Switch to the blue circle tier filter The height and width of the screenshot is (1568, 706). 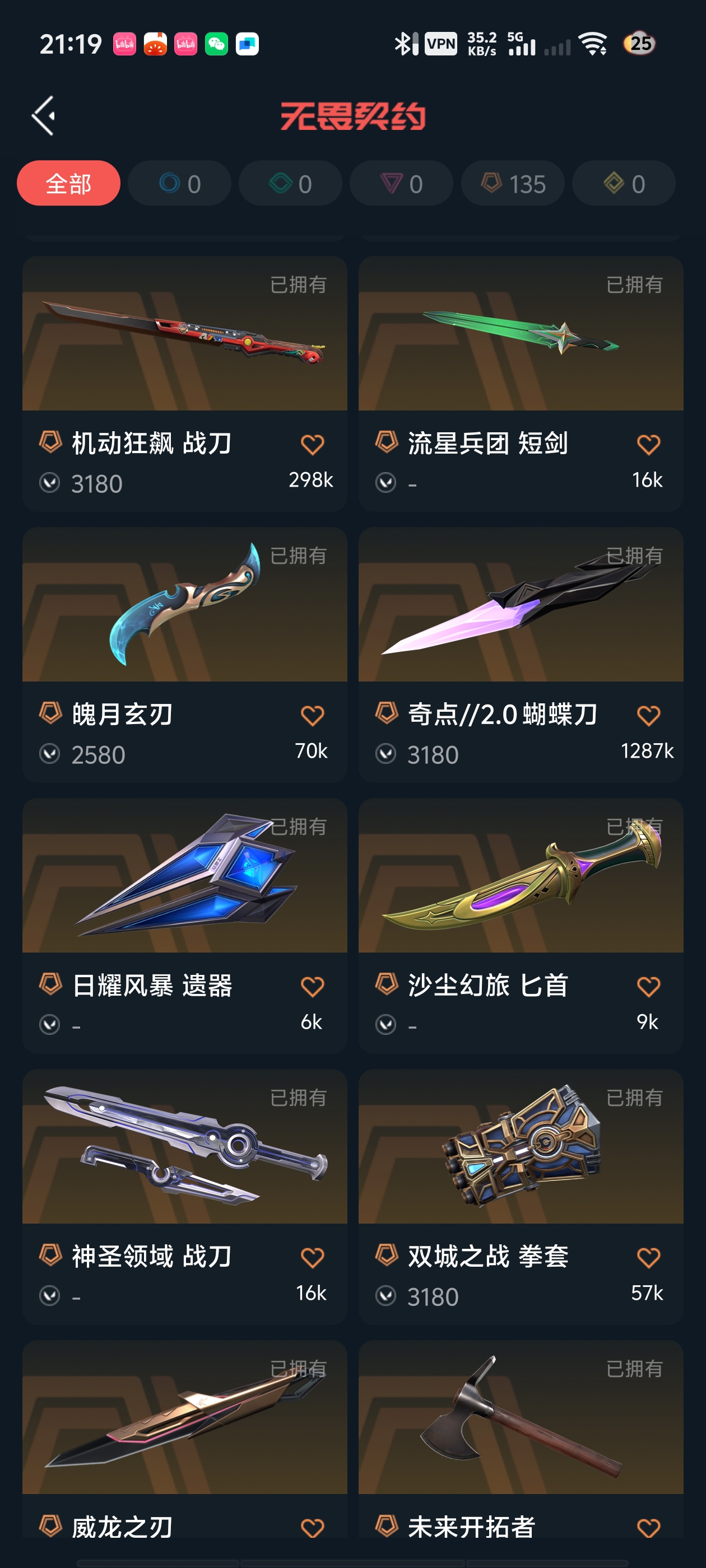tap(179, 183)
